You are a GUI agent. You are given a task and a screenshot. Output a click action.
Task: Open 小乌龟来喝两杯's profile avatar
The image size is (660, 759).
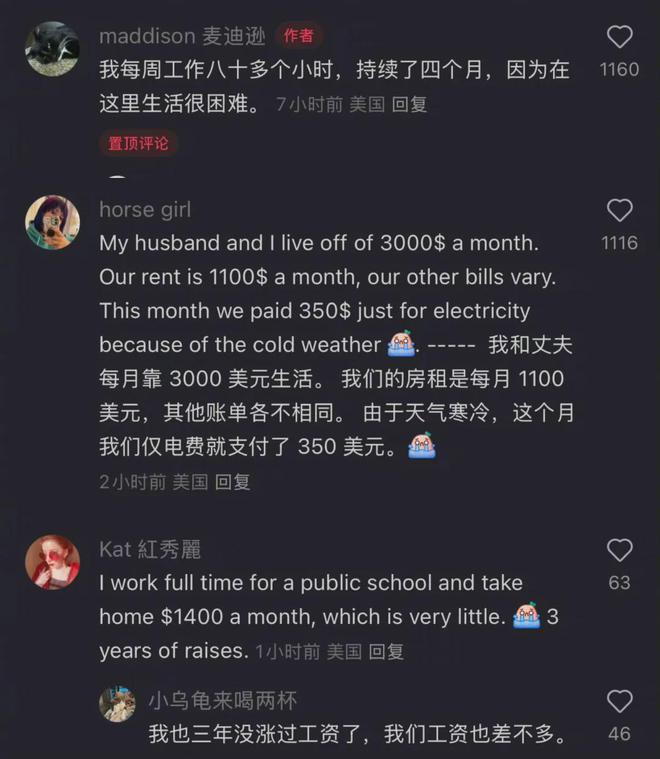point(118,704)
